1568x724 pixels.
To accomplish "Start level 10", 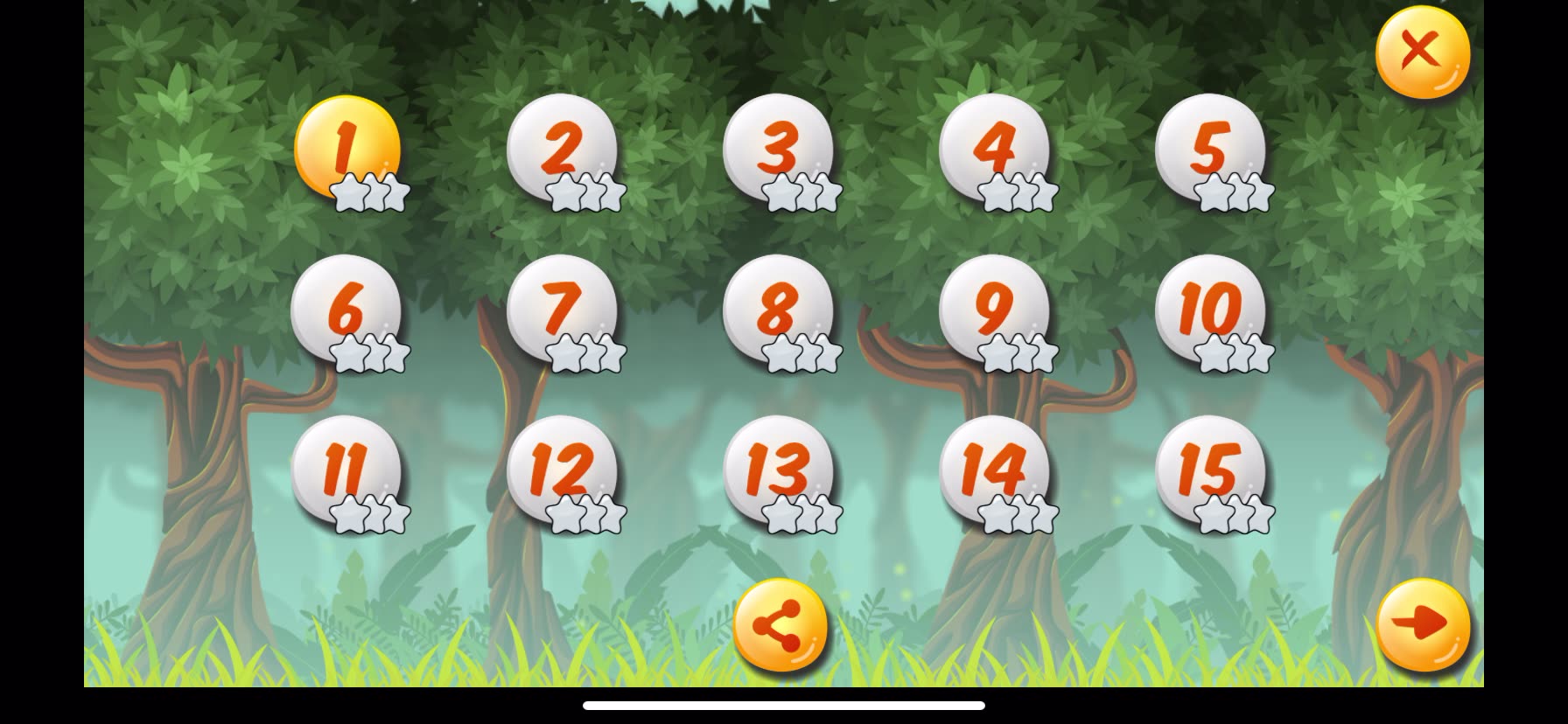I will point(1210,309).
